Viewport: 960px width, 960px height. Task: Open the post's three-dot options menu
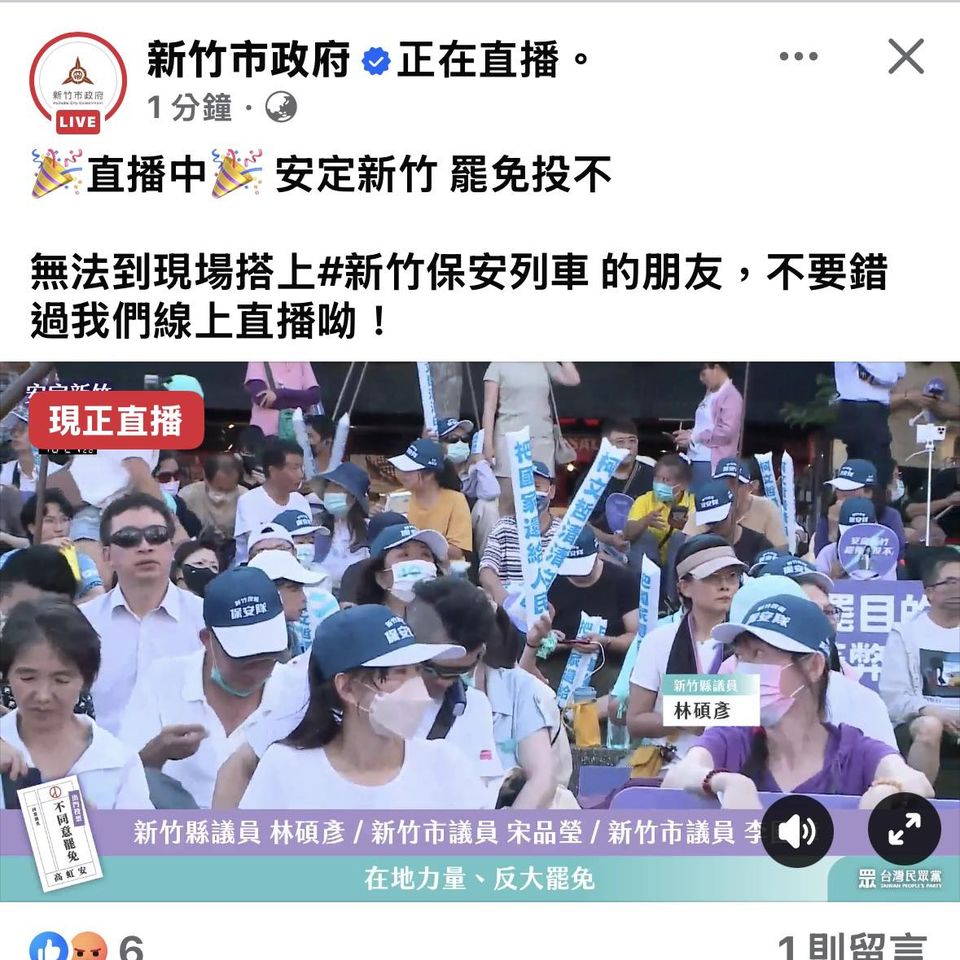(x=798, y=58)
